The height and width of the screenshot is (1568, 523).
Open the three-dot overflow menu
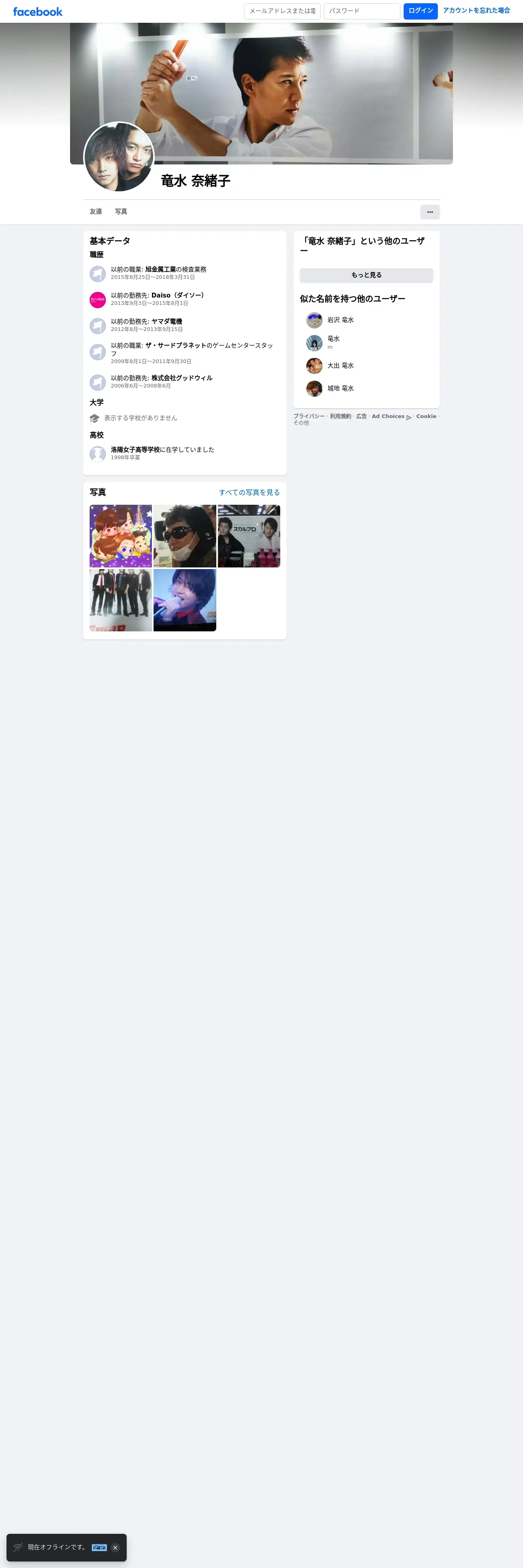tap(429, 212)
